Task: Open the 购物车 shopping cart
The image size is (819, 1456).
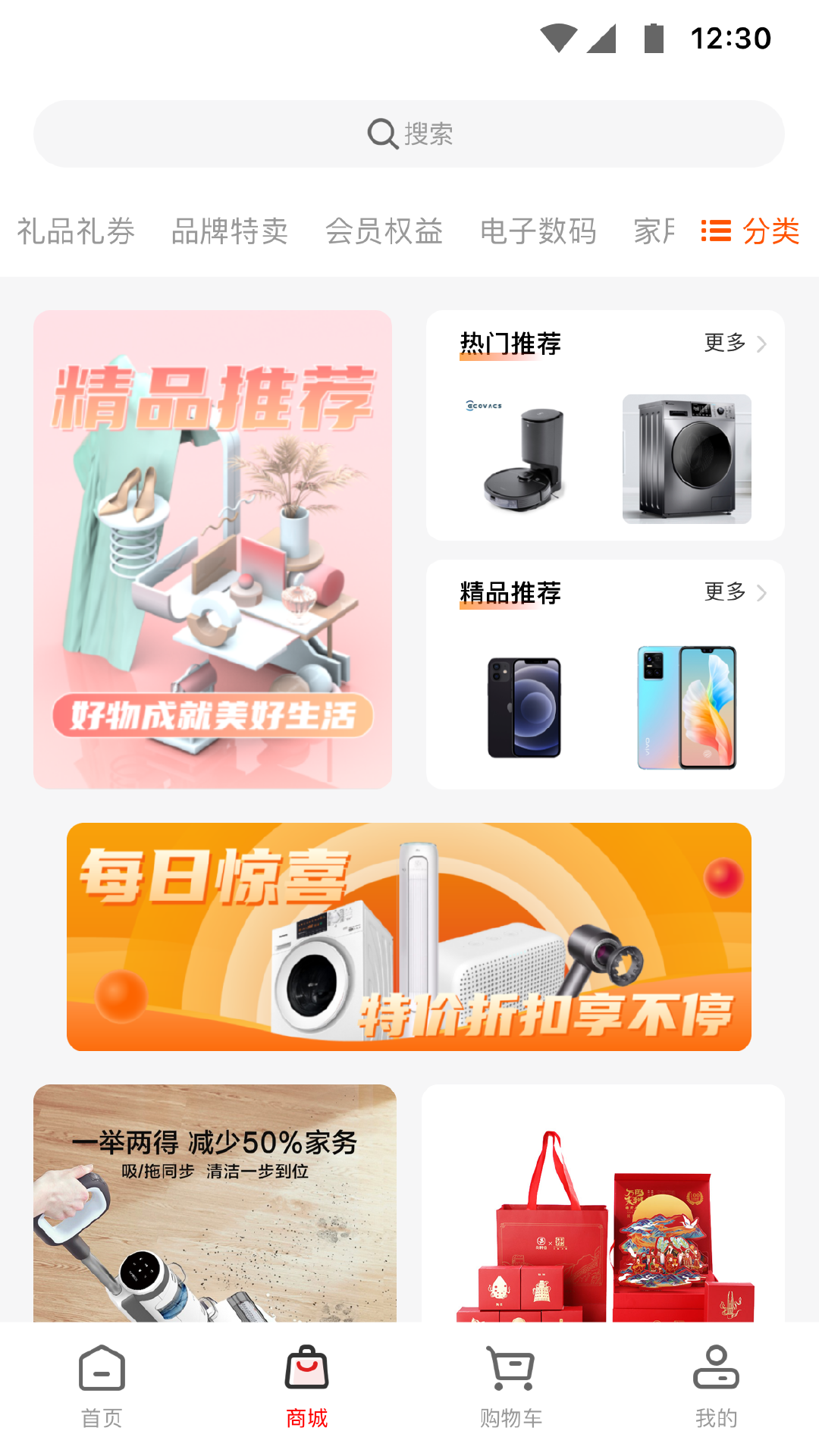Action: pos(511,1386)
